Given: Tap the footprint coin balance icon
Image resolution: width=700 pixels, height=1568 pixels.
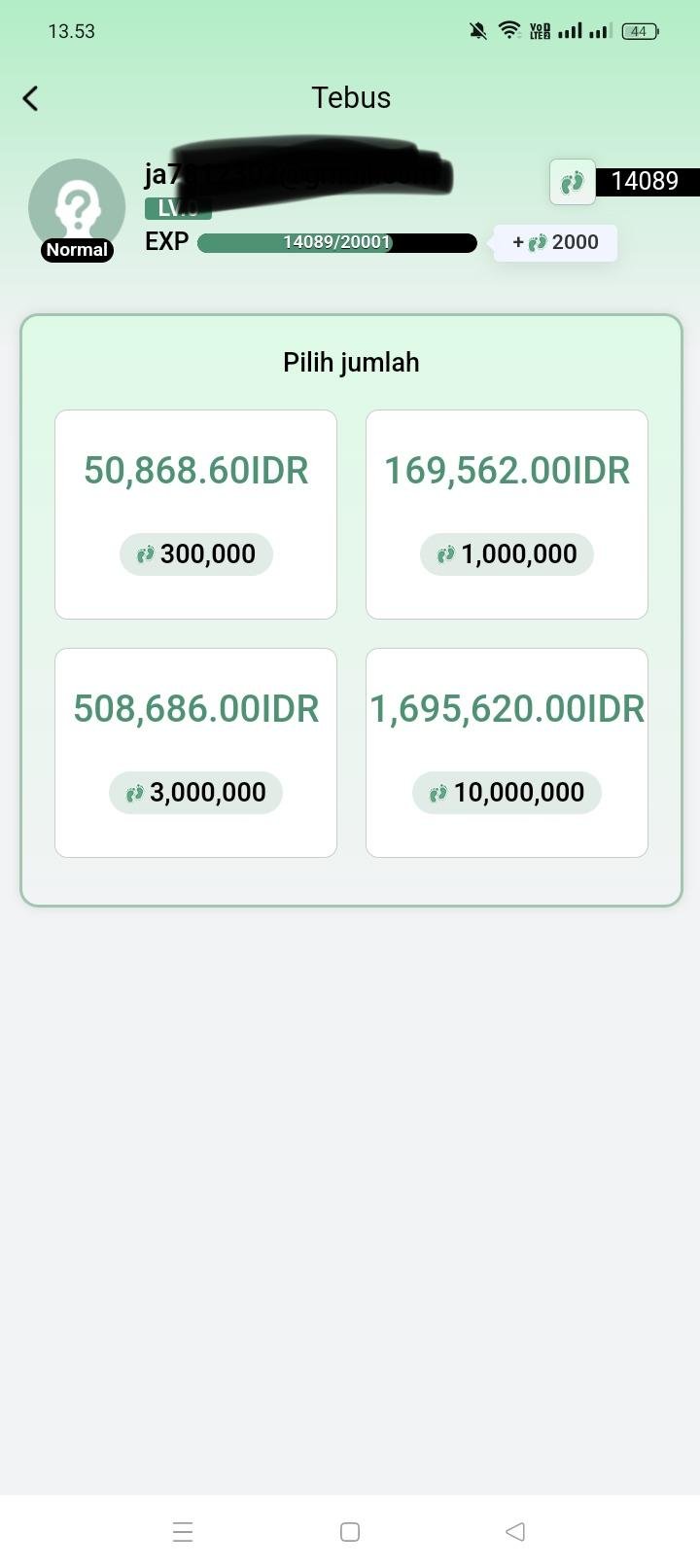Looking at the screenshot, I should pos(573,182).
